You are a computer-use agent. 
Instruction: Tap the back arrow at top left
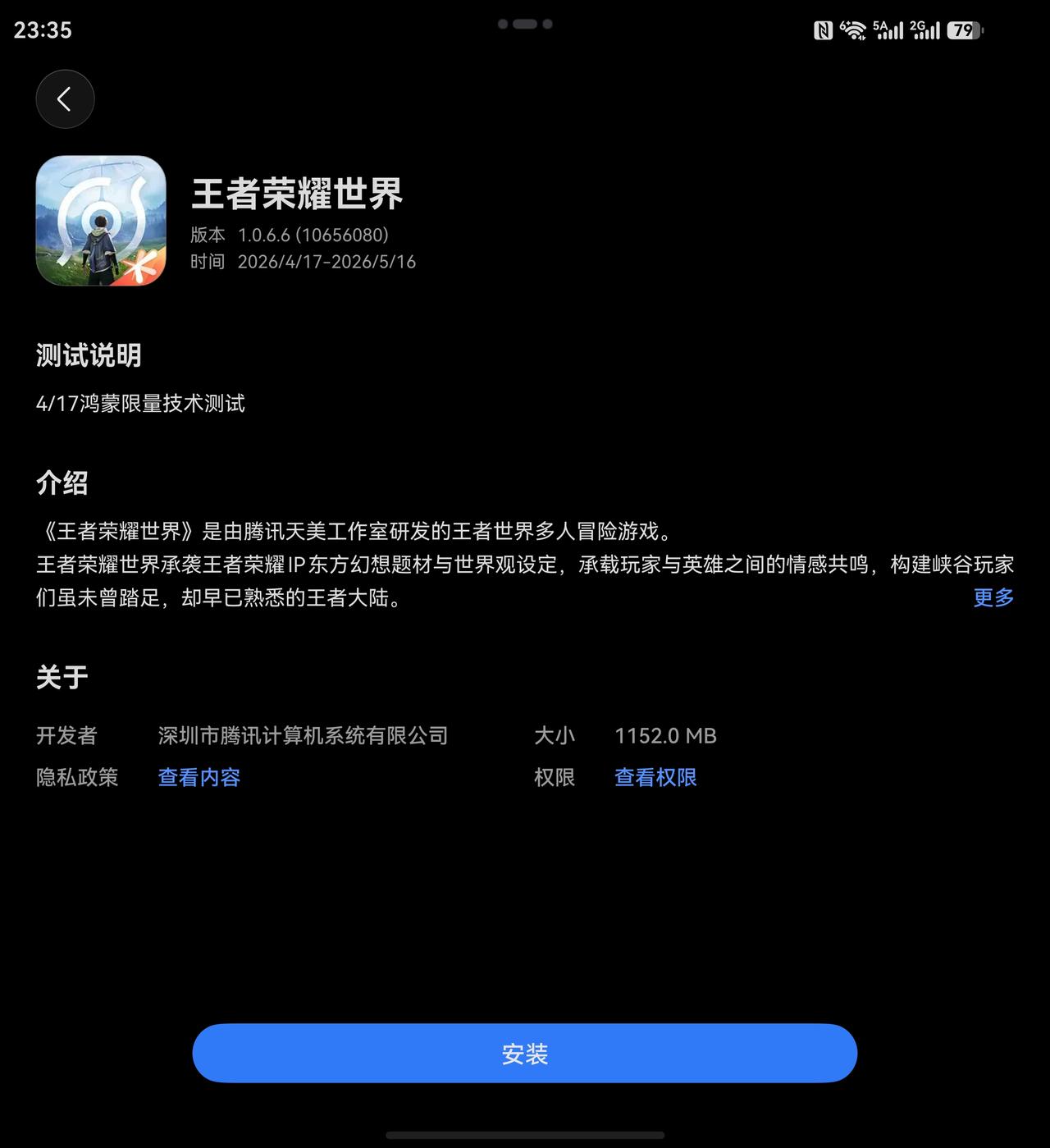(65, 98)
